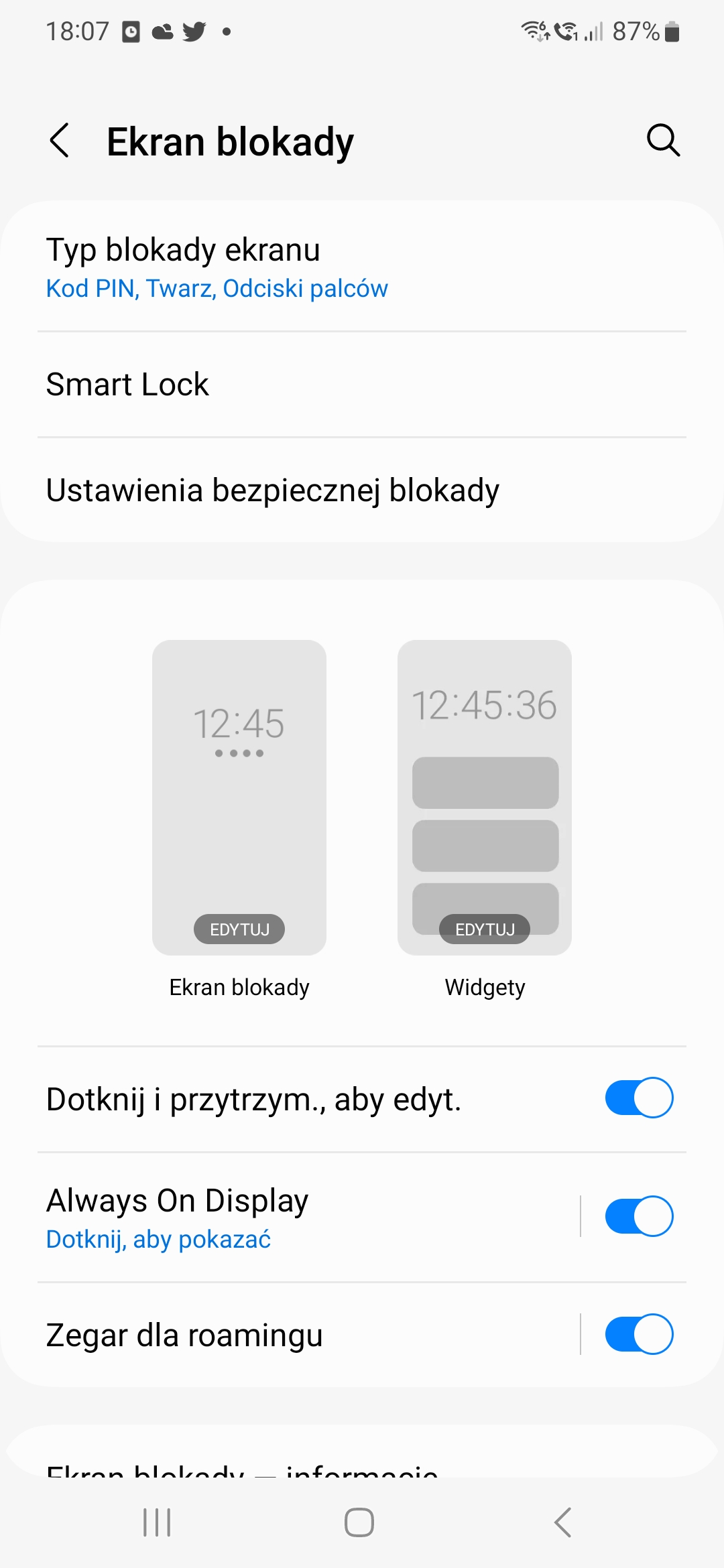Disable the Zegar dla roamingu switch
Viewport: 724px width, 1568px height.
tap(639, 1334)
